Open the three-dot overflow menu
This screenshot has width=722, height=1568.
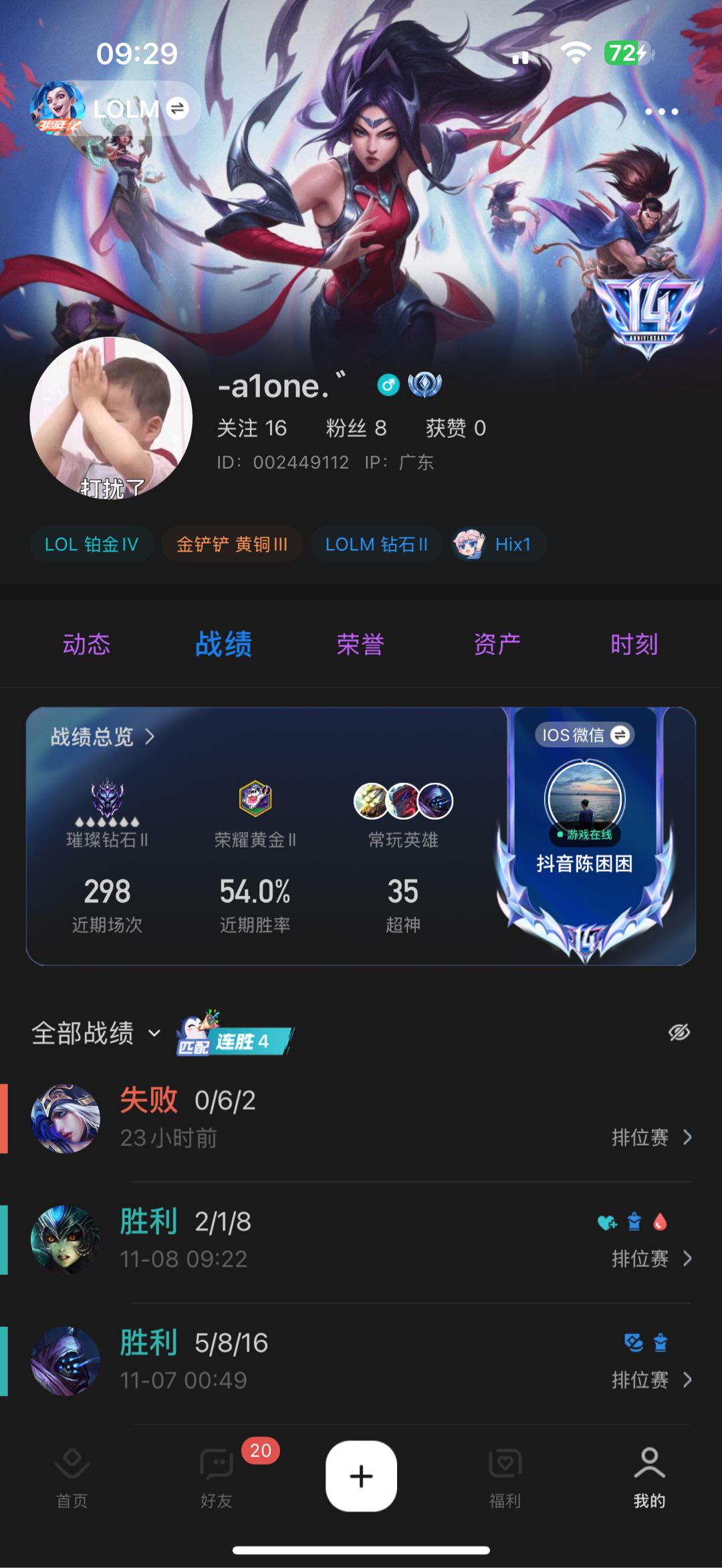(x=661, y=112)
